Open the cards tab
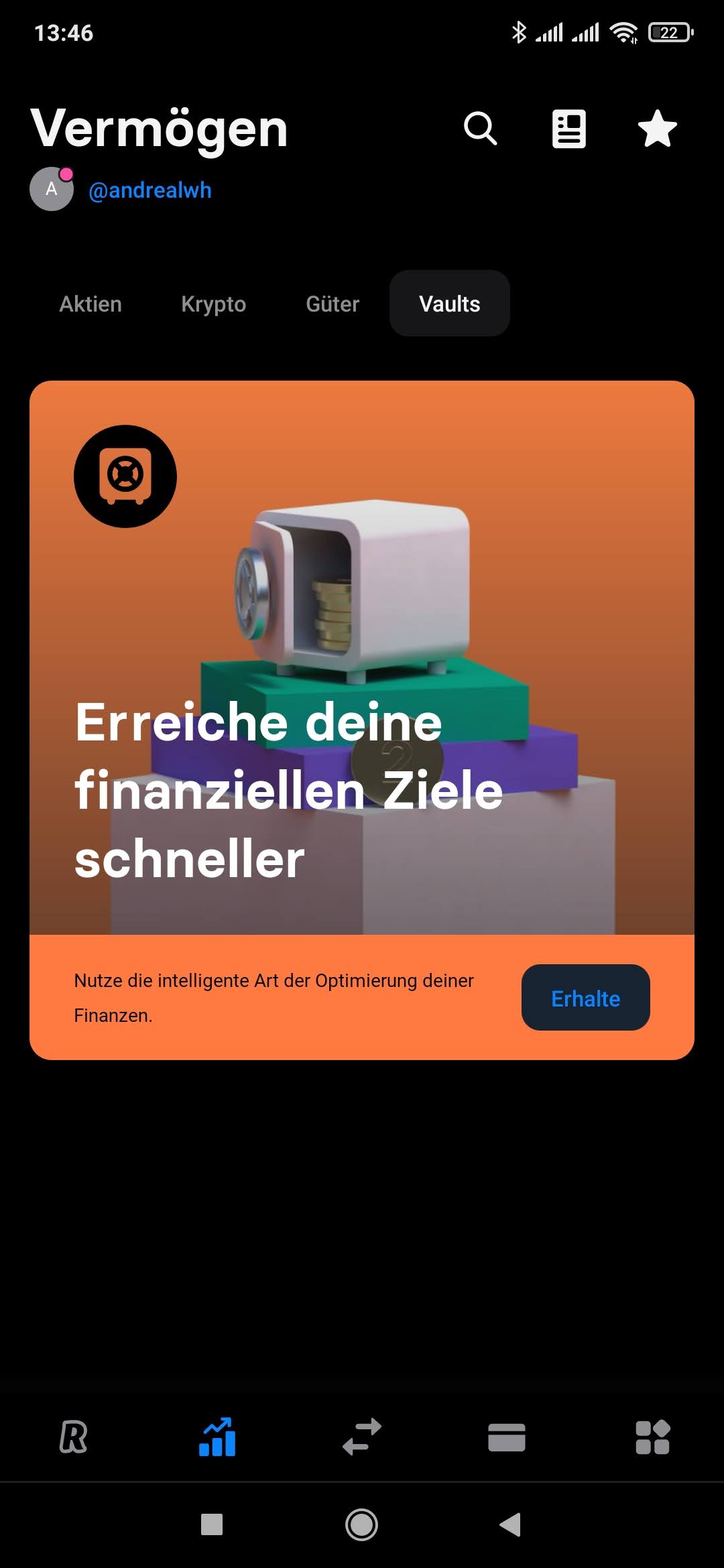Viewport: 724px width, 1568px height. point(507,1437)
